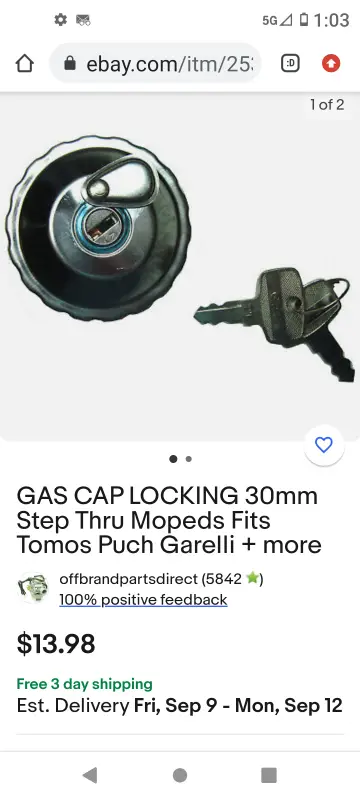The image size is (360, 800).
Task: View the 100% positive feedback link
Action: (x=143, y=599)
